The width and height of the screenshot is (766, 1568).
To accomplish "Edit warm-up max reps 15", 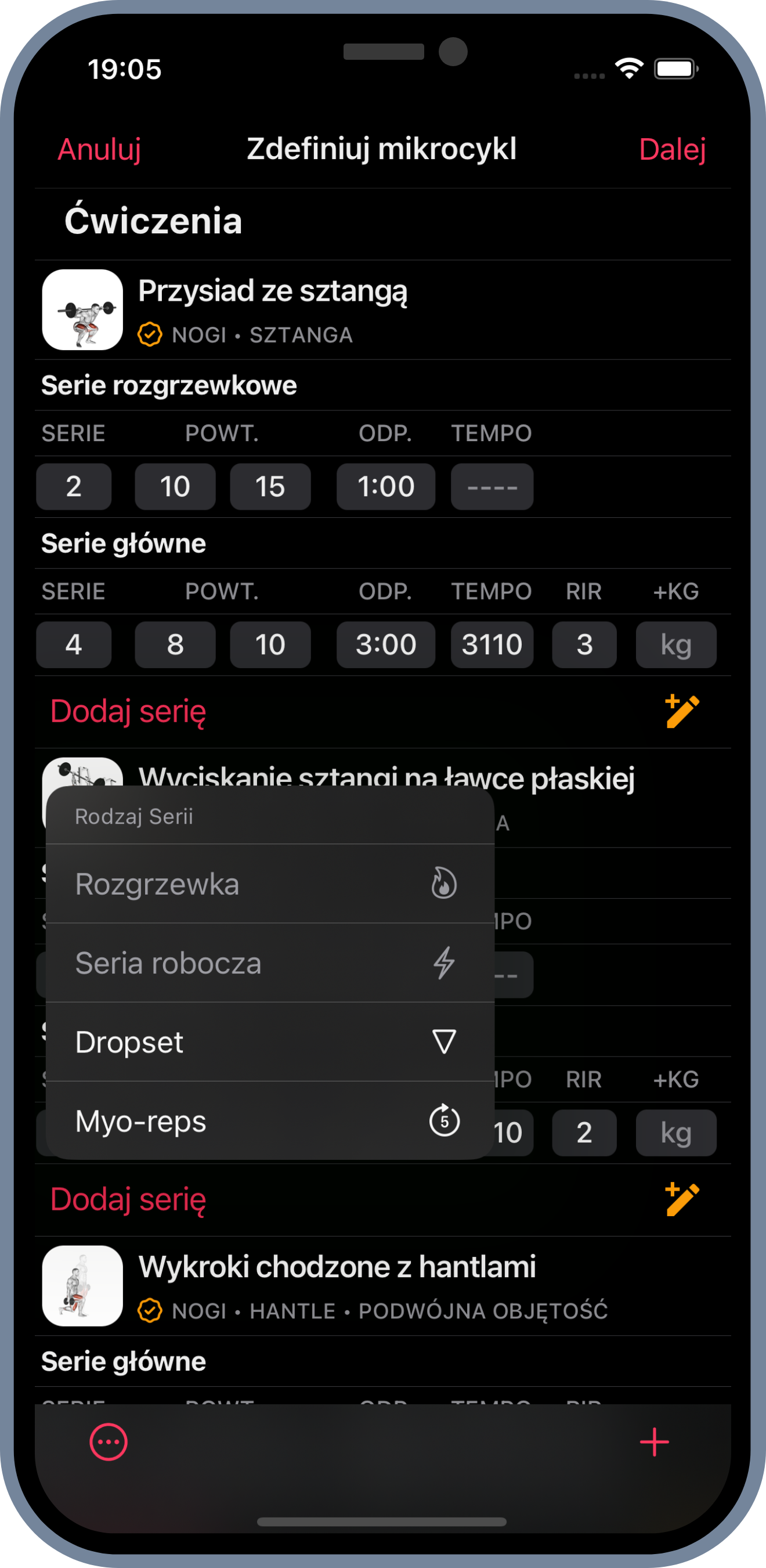I will [x=269, y=486].
